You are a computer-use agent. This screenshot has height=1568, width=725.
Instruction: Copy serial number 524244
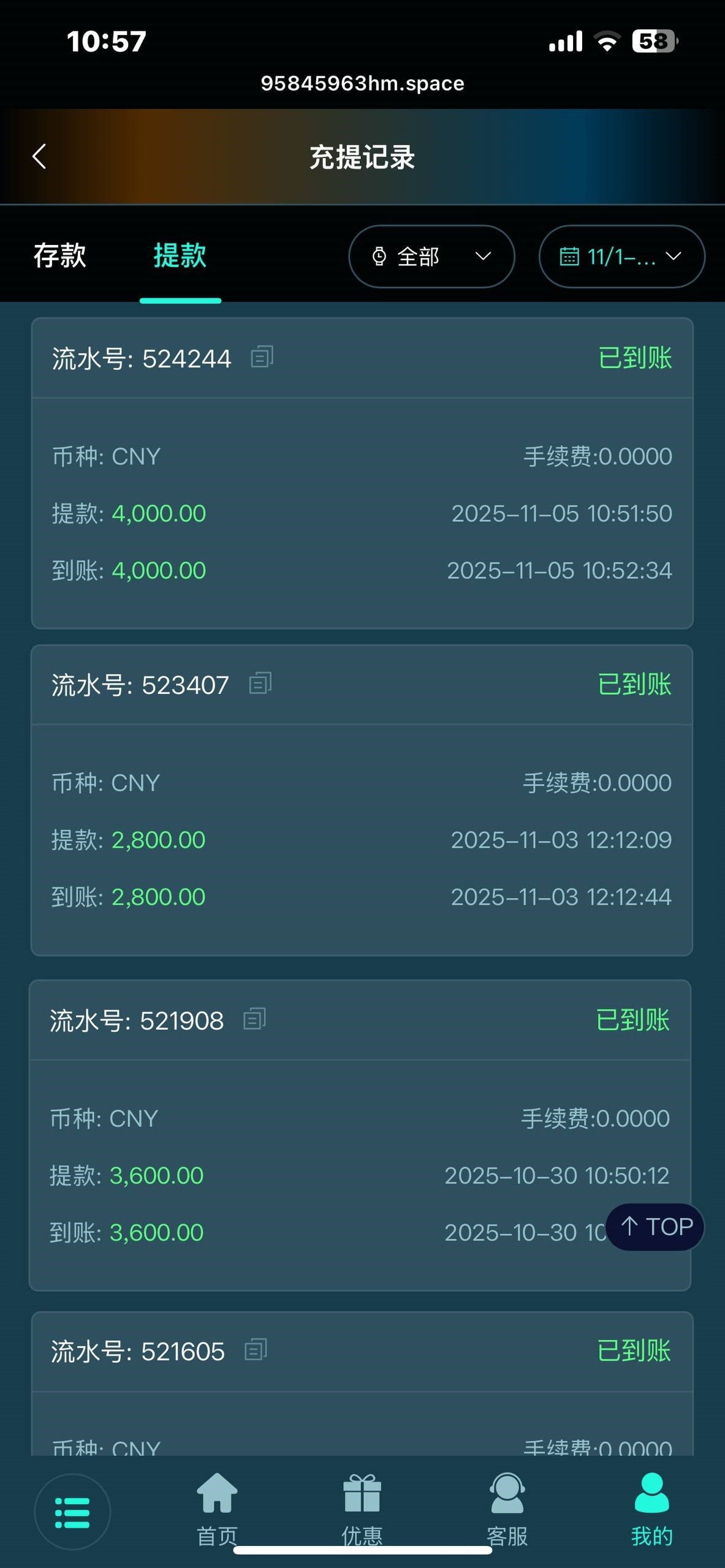pos(262,357)
